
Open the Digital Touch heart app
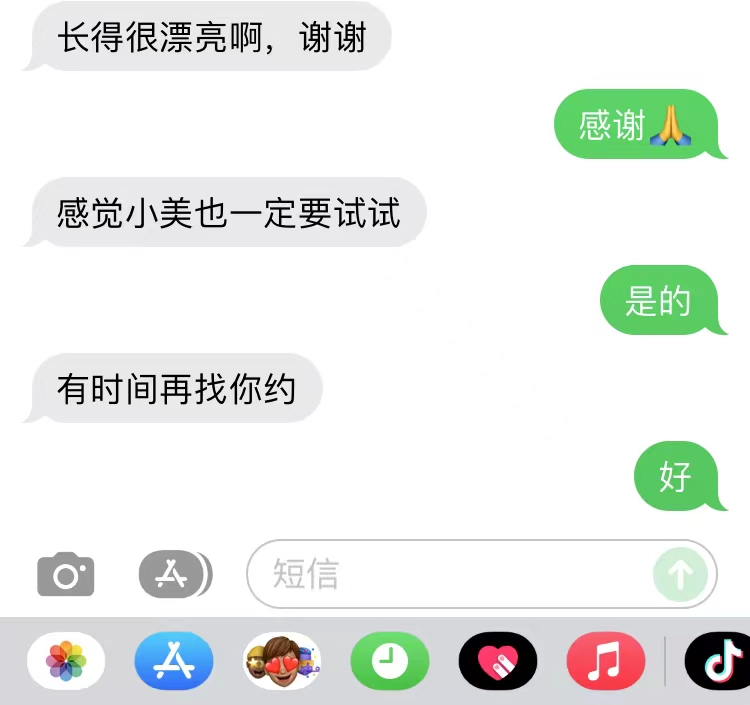tap(498, 661)
